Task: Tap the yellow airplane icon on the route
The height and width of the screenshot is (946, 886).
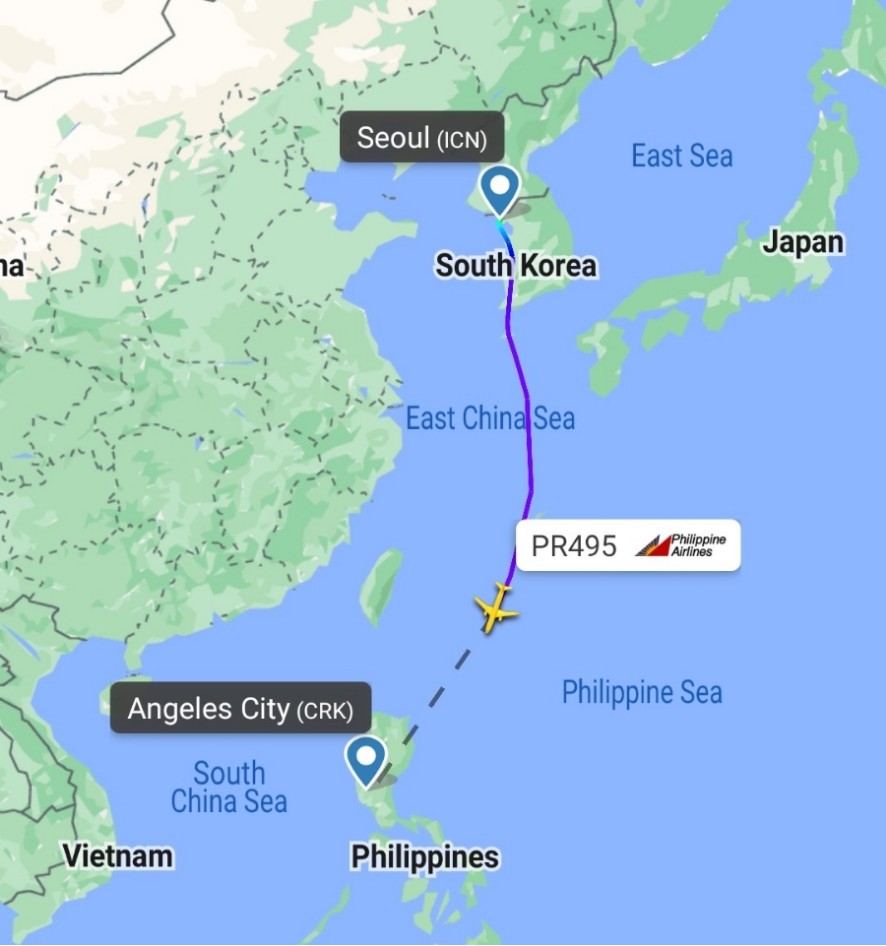Action: pos(496,608)
